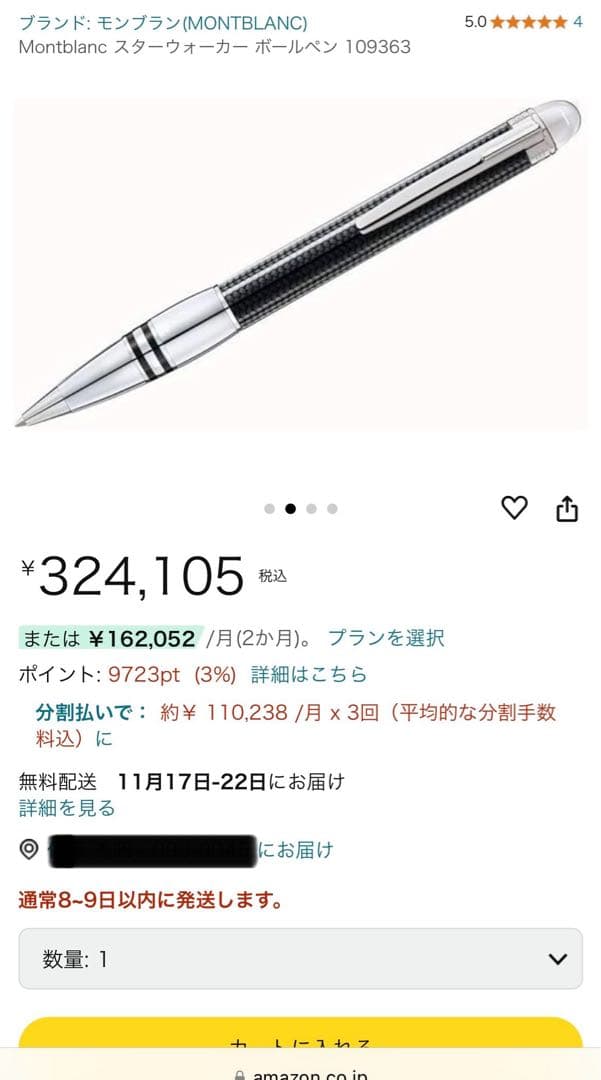Open 詳細はこちら for points details

click(x=309, y=675)
